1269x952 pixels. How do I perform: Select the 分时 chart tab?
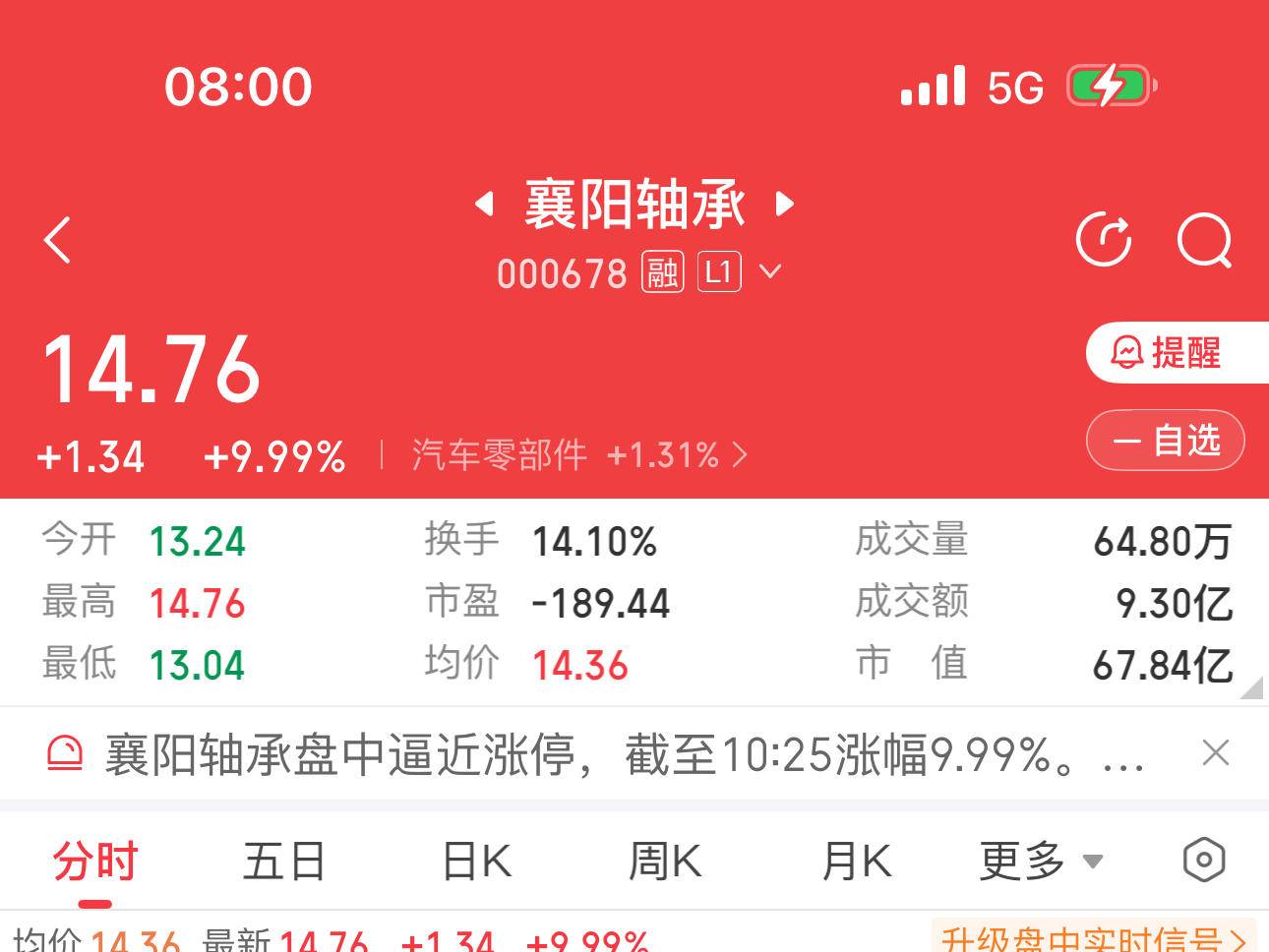tap(94, 862)
